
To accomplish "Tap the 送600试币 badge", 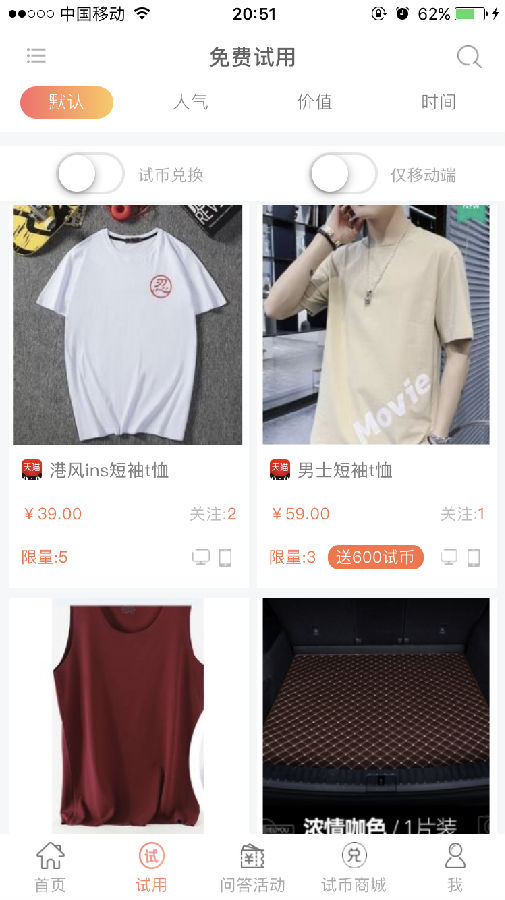I will pyautogui.click(x=376, y=557).
